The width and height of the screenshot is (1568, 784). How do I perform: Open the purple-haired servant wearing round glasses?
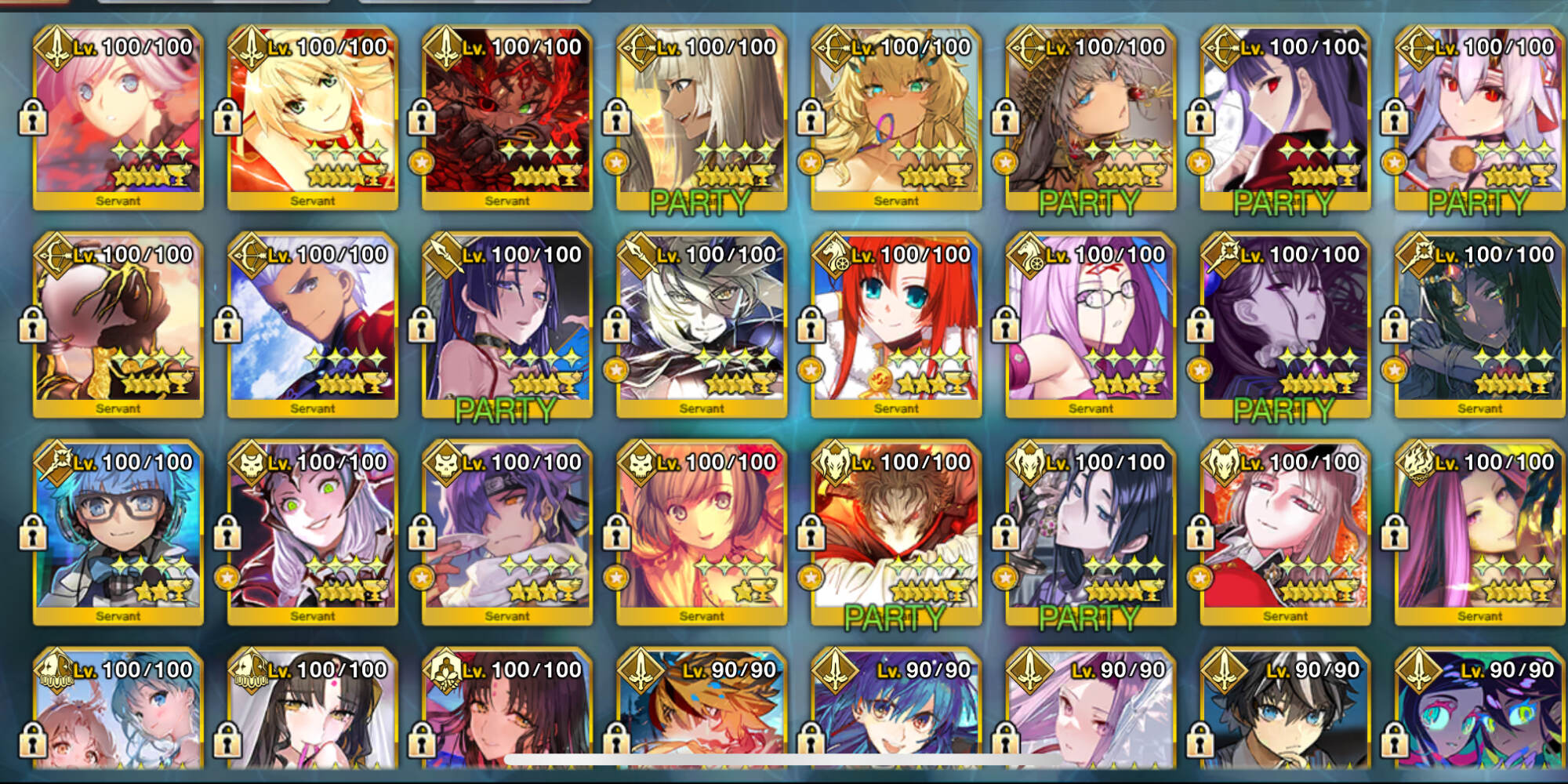pyautogui.click(x=1090, y=325)
